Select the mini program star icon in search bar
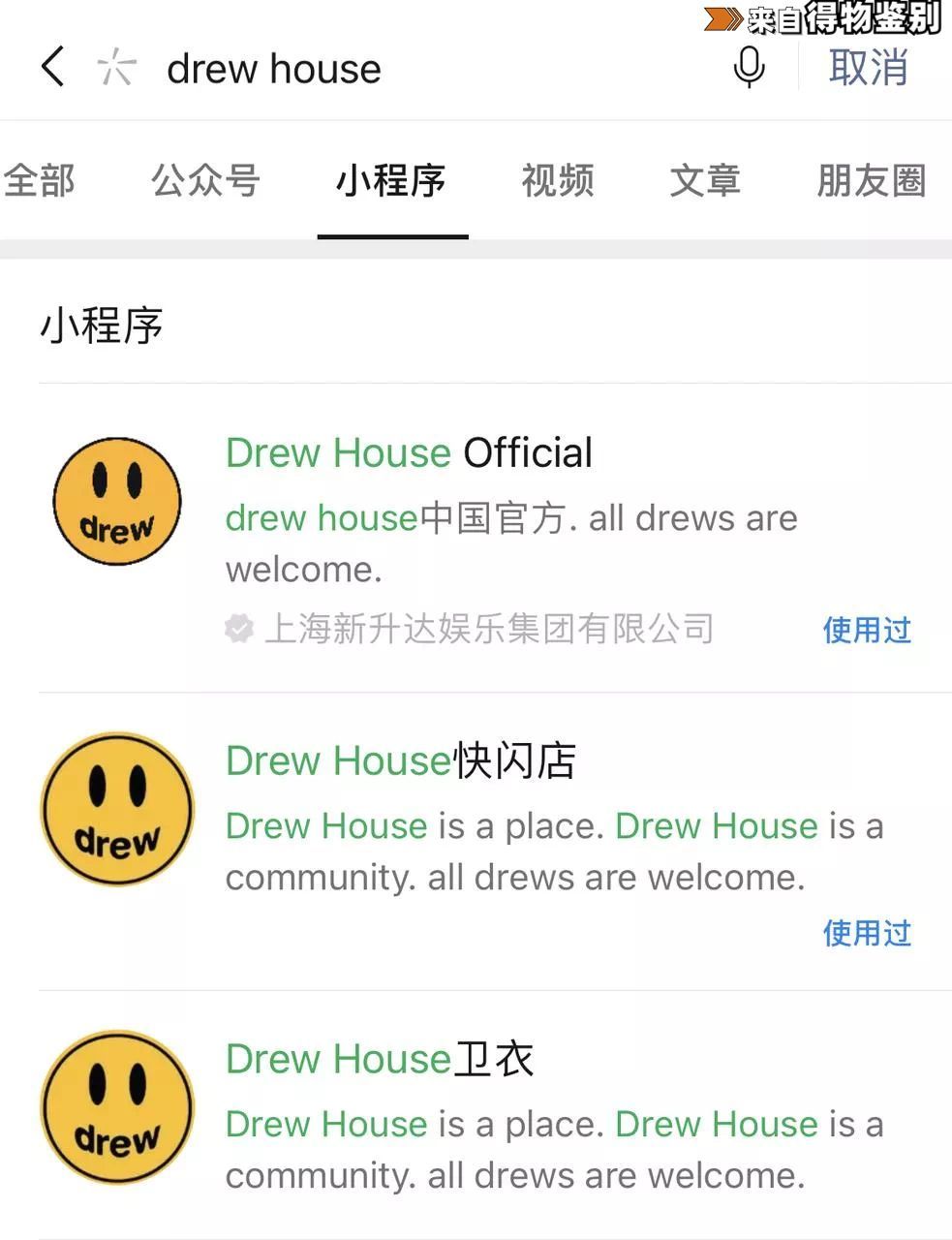The width and height of the screenshot is (952, 1240). (x=116, y=68)
